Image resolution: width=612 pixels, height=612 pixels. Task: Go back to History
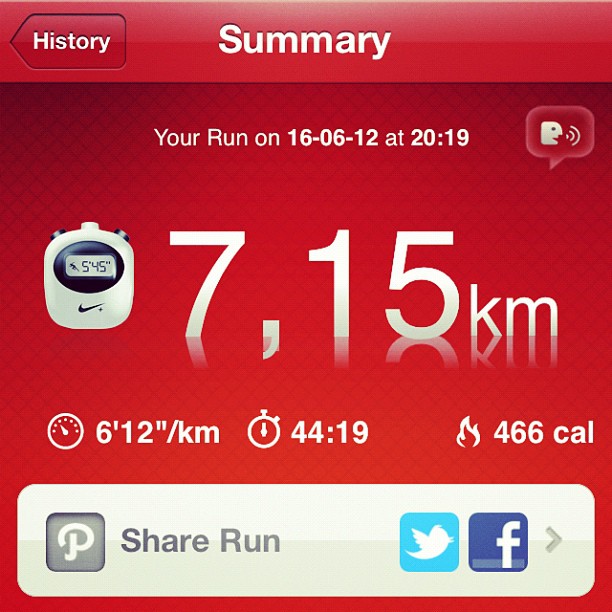(x=68, y=41)
